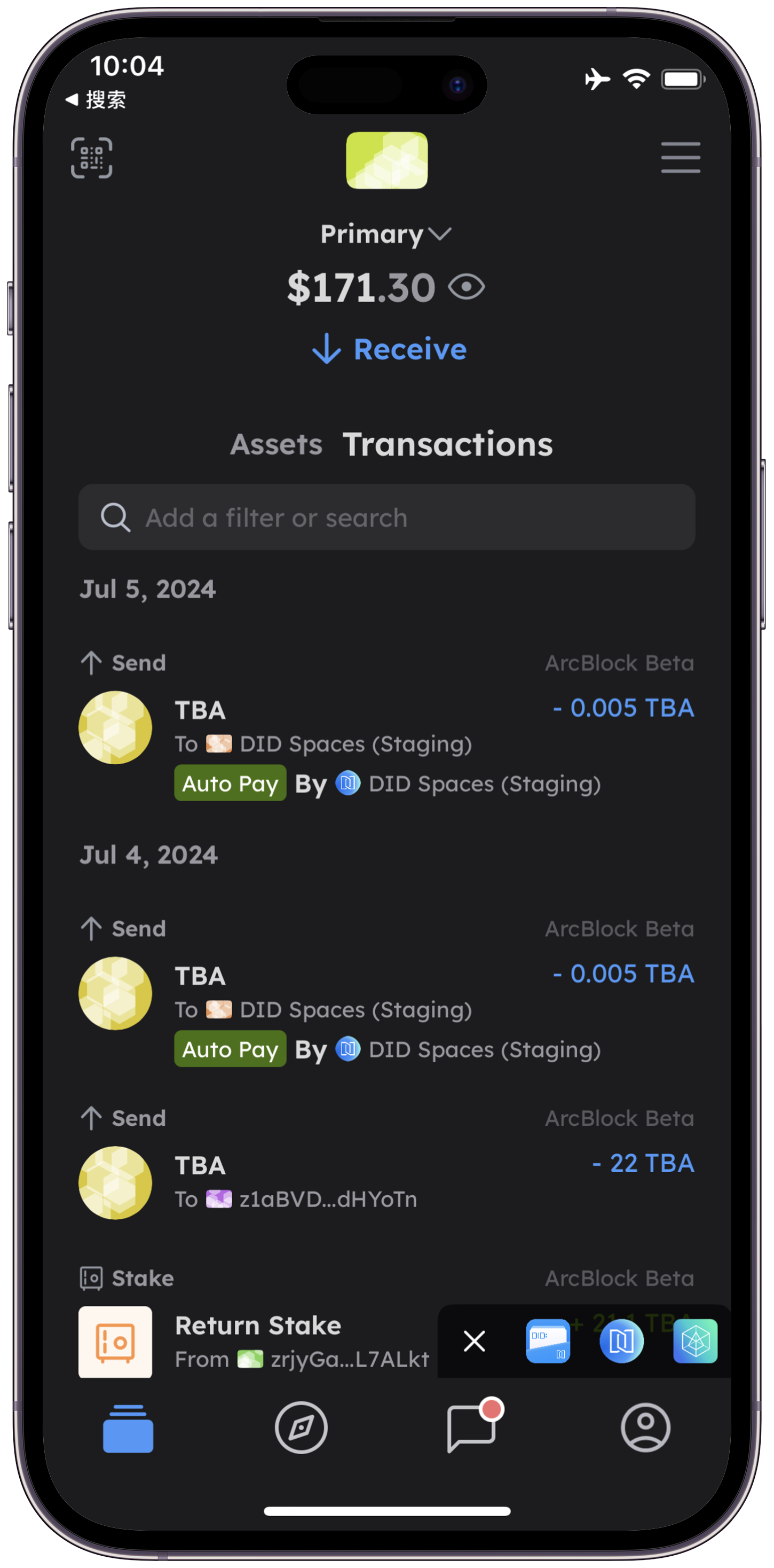774x1568 pixels.
Task: Open the QR code scanner
Action: 92,158
